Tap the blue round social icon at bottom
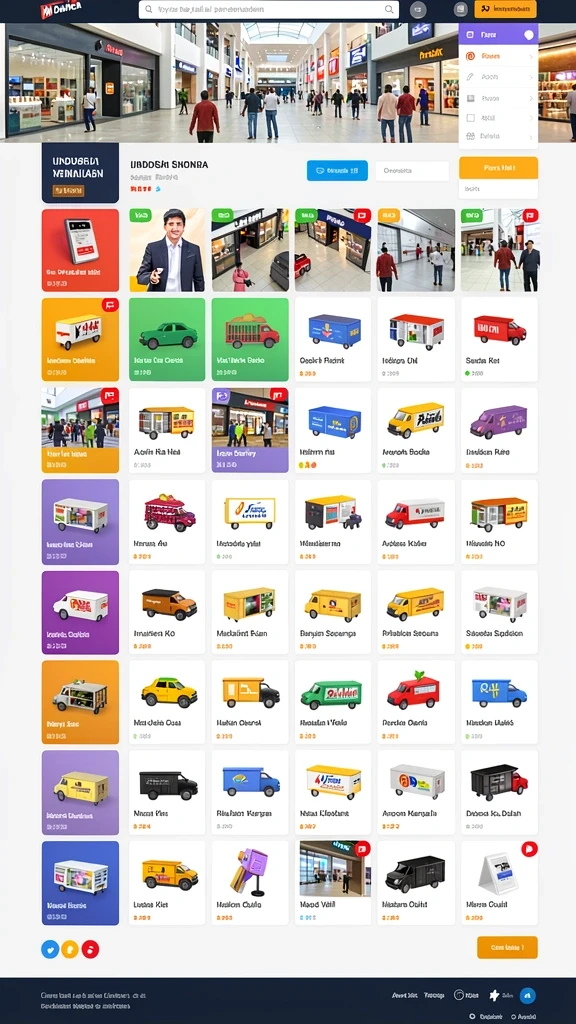 coord(50,949)
